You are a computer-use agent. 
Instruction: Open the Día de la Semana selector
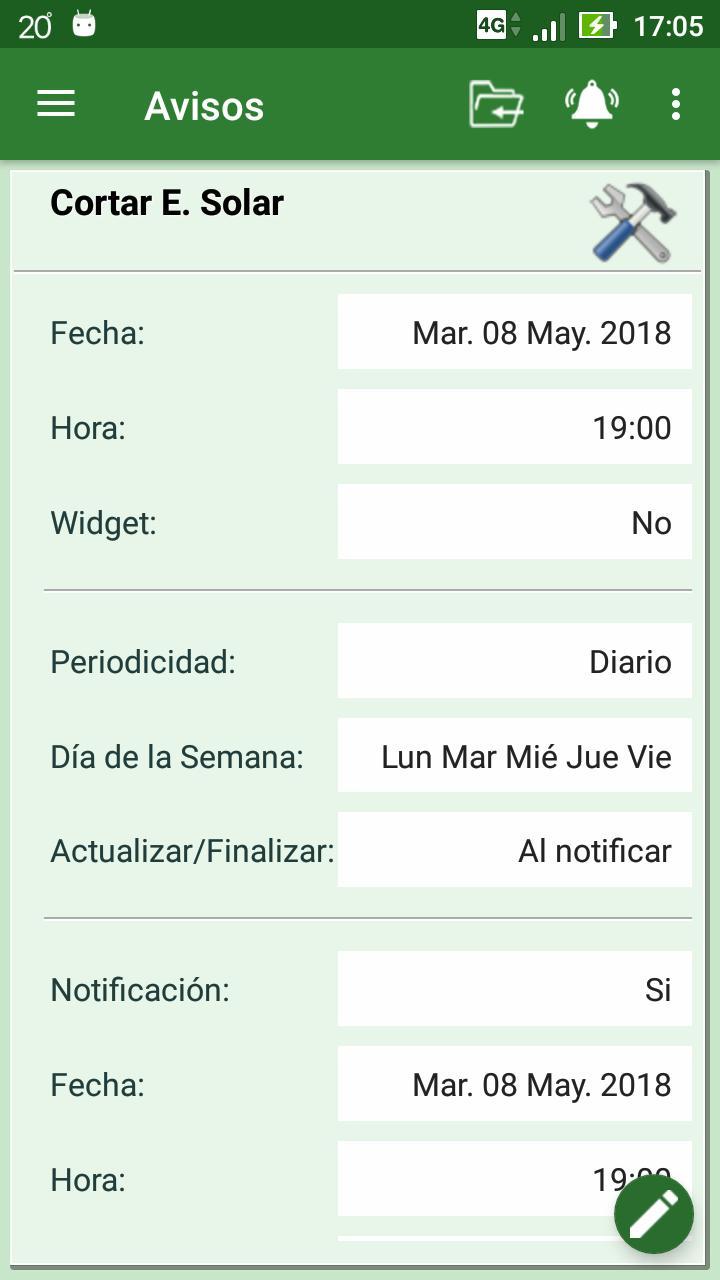pyautogui.click(x=514, y=756)
